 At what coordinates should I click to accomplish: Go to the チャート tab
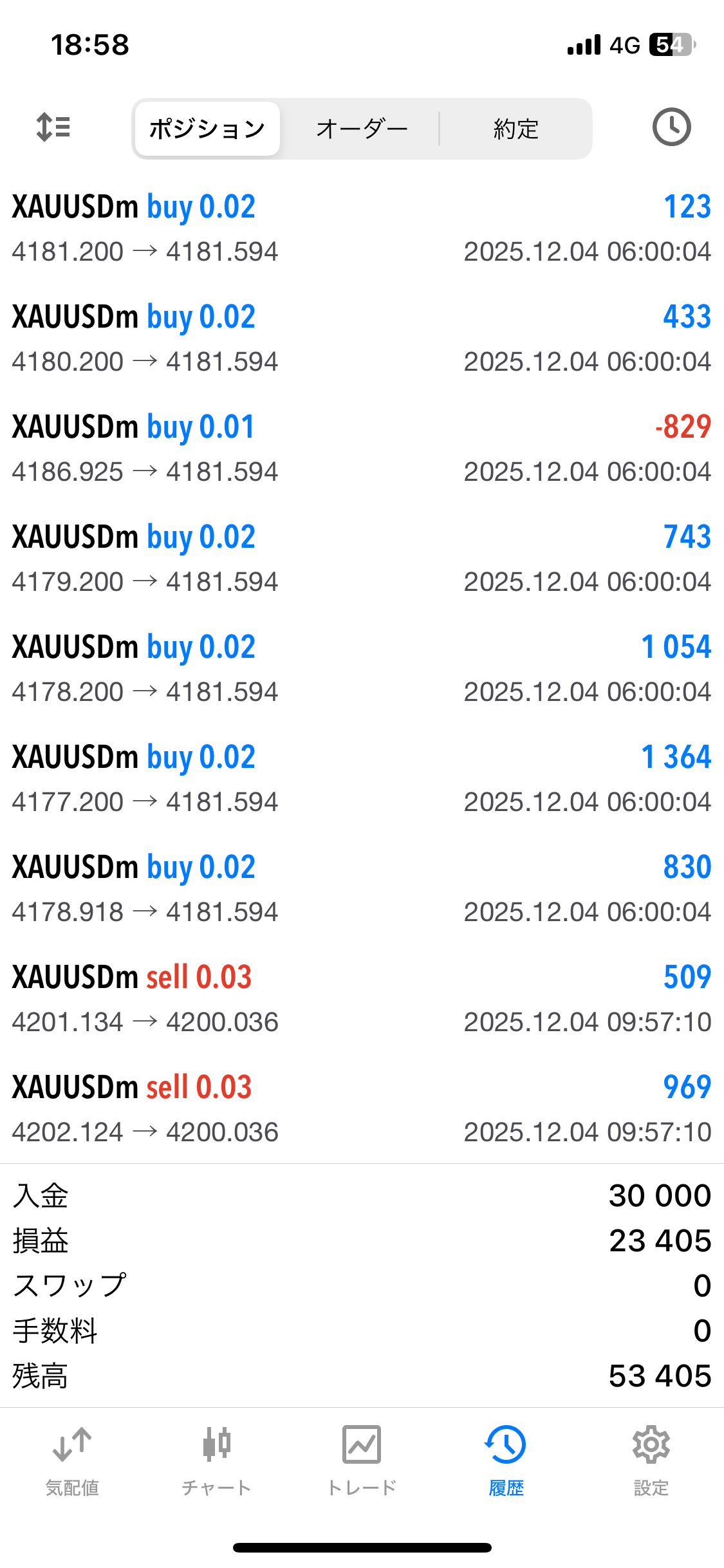pos(216,1461)
